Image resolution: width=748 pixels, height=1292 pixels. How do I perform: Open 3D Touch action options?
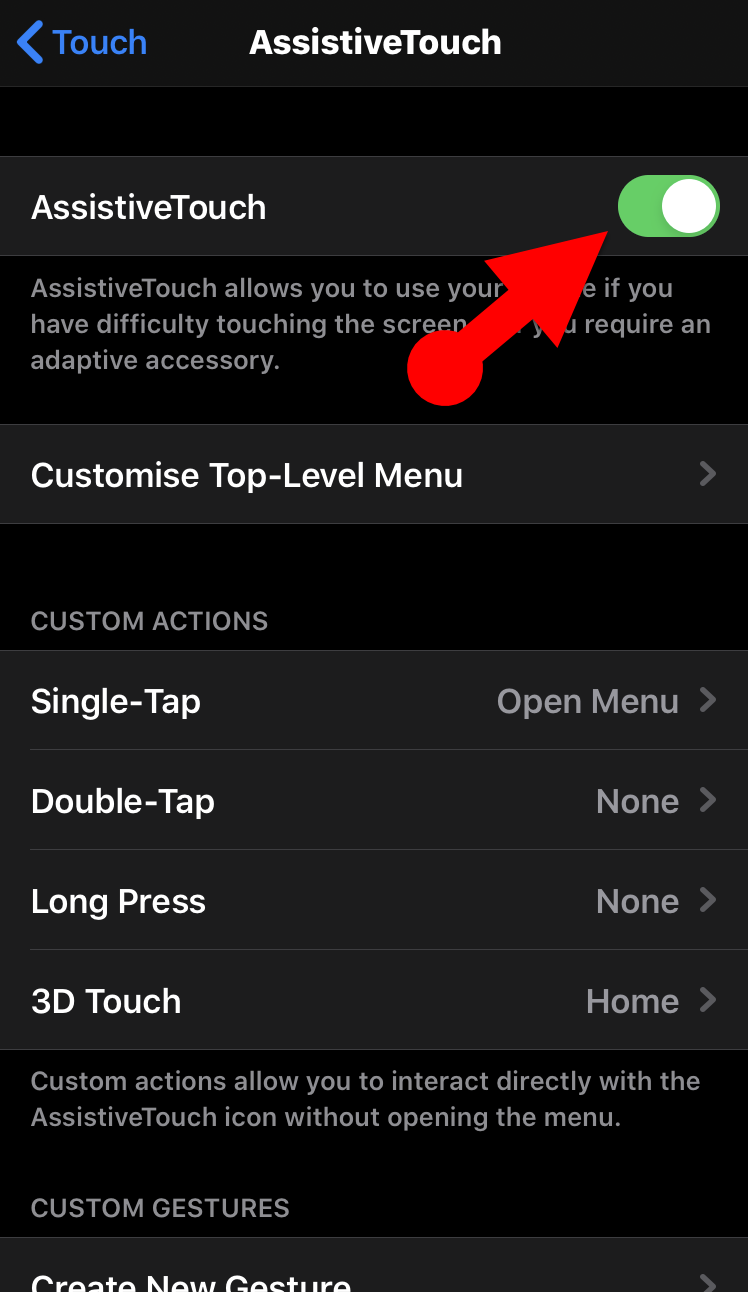coord(373,1001)
